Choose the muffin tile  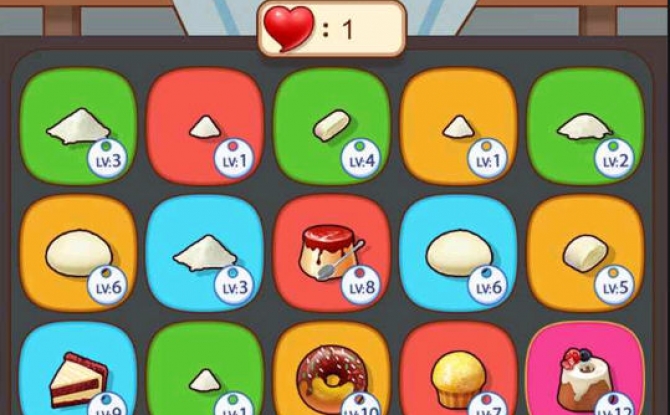pyautogui.click(x=458, y=372)
